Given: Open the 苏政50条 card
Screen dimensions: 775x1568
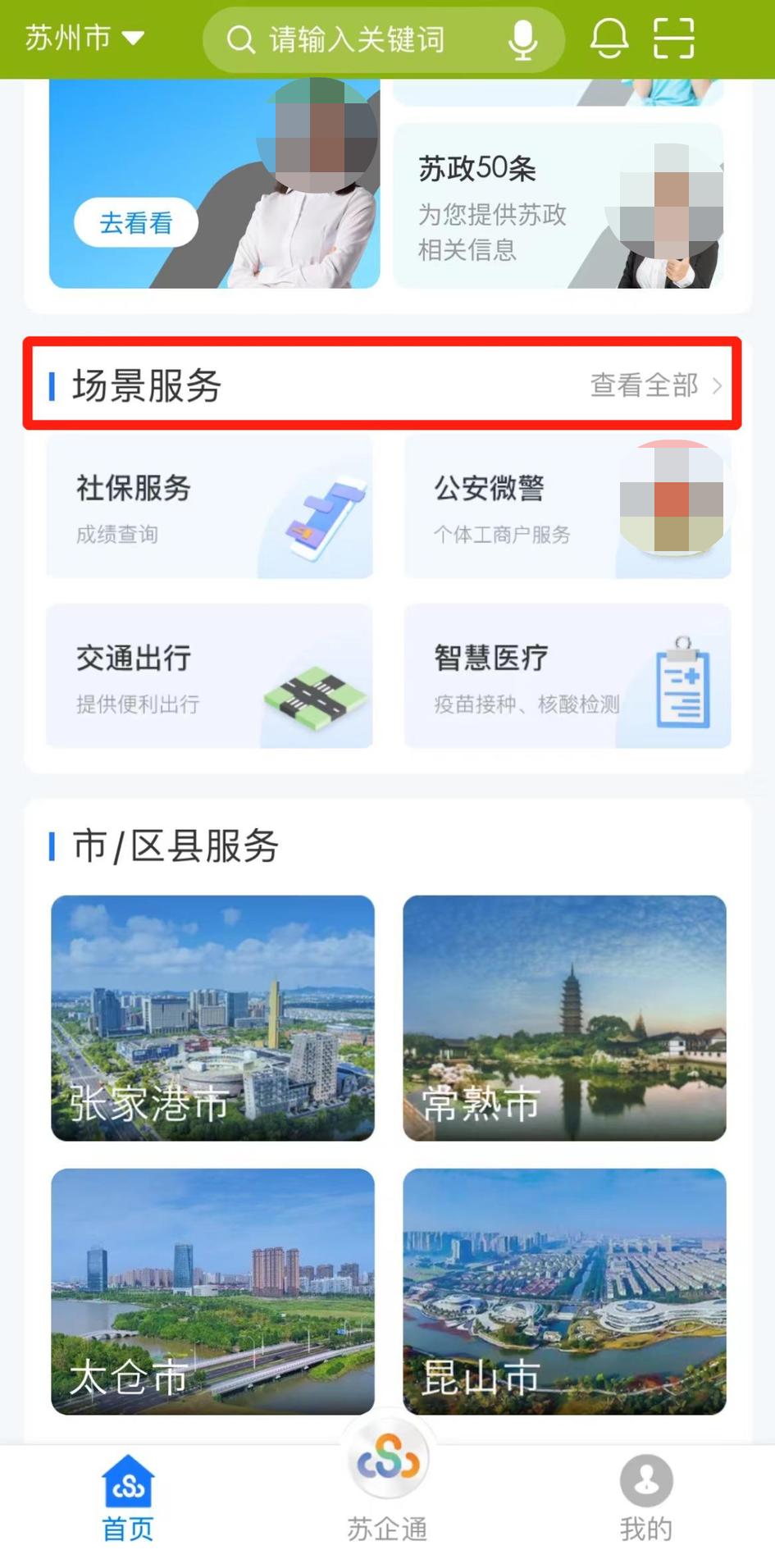Looking at the screenshot, I should click(558, 206).
